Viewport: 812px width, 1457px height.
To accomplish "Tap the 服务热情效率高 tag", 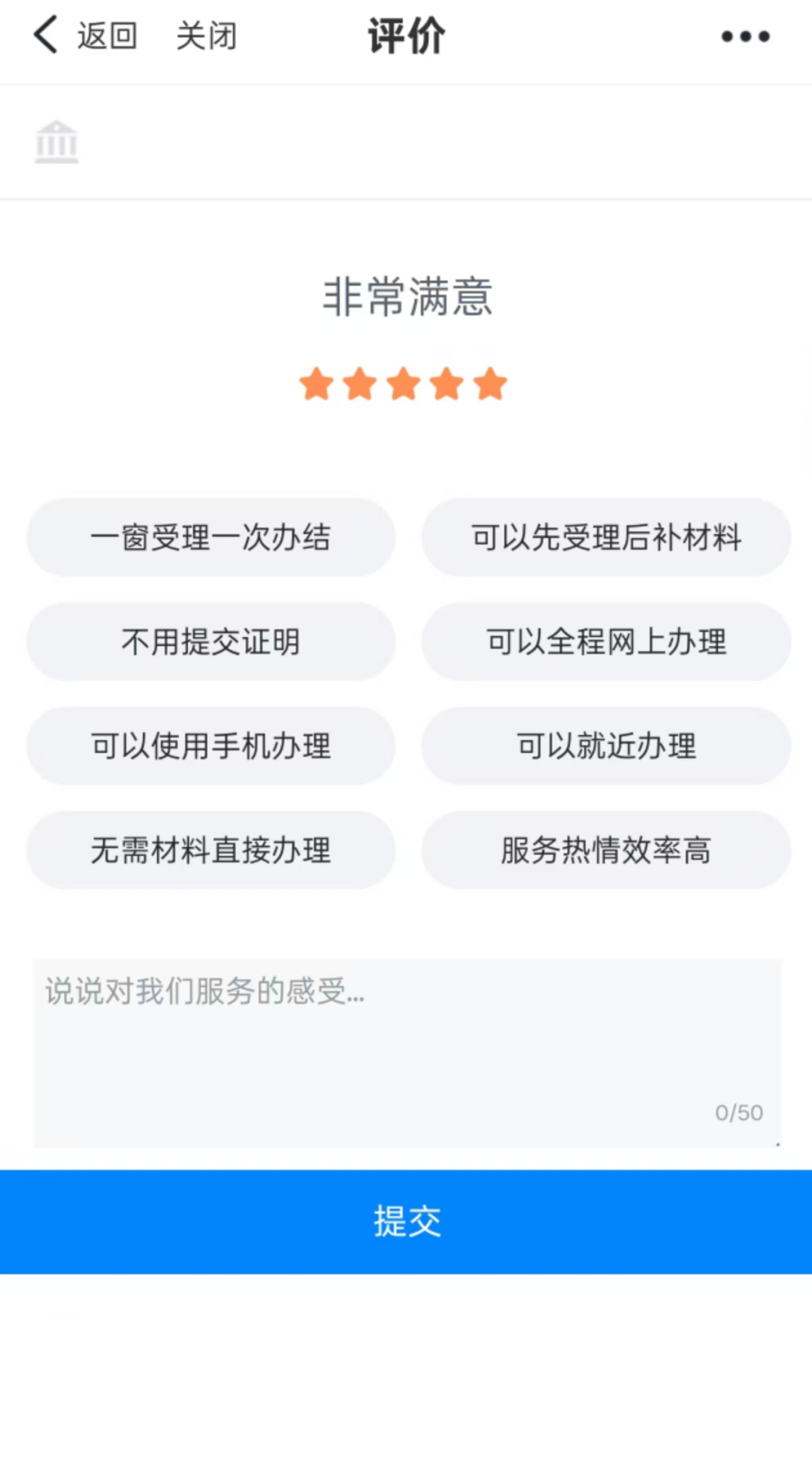I will click(606, 850).
